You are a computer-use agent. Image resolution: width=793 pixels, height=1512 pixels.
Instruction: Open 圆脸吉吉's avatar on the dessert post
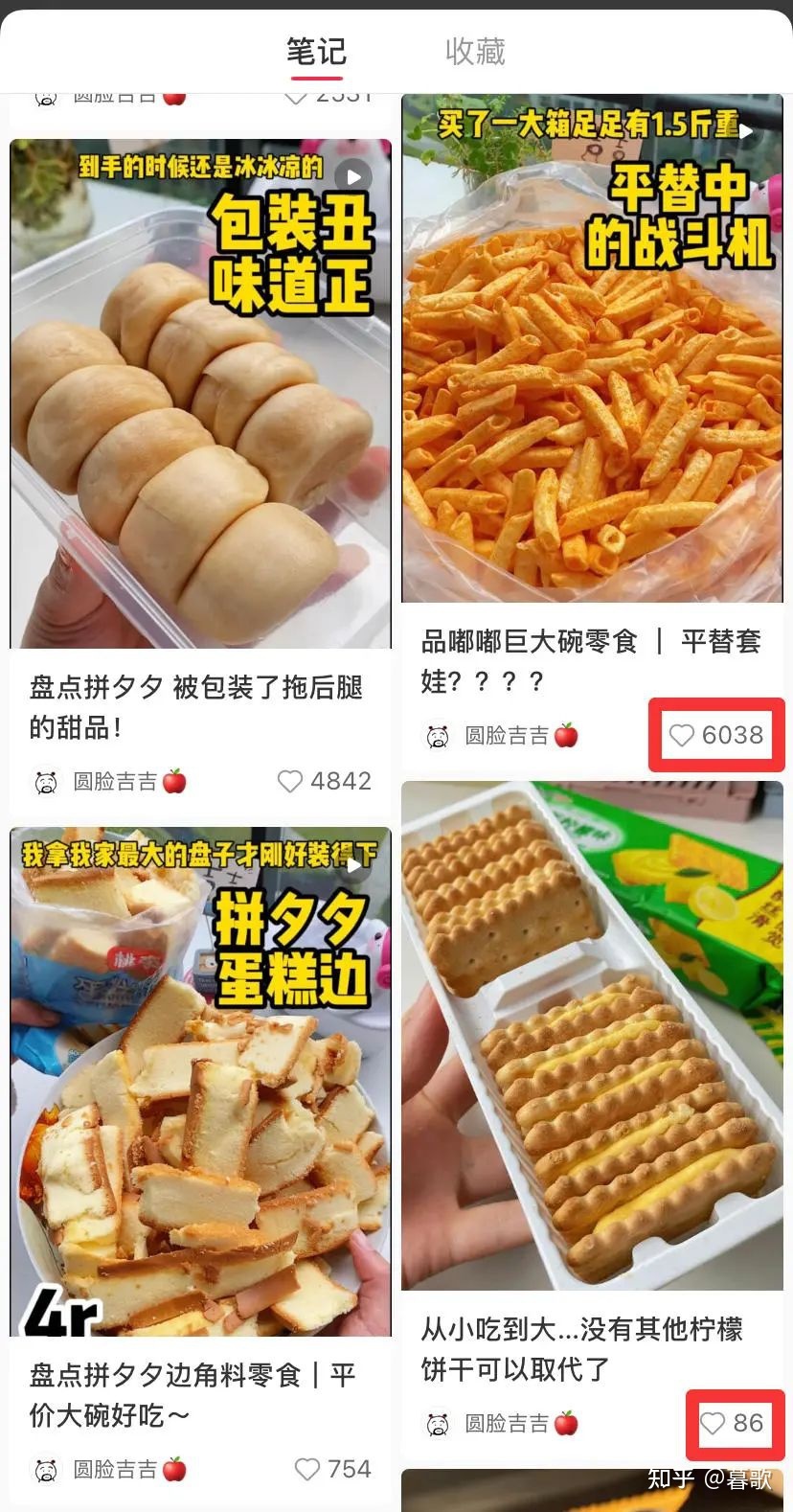(x=46, y=781)
